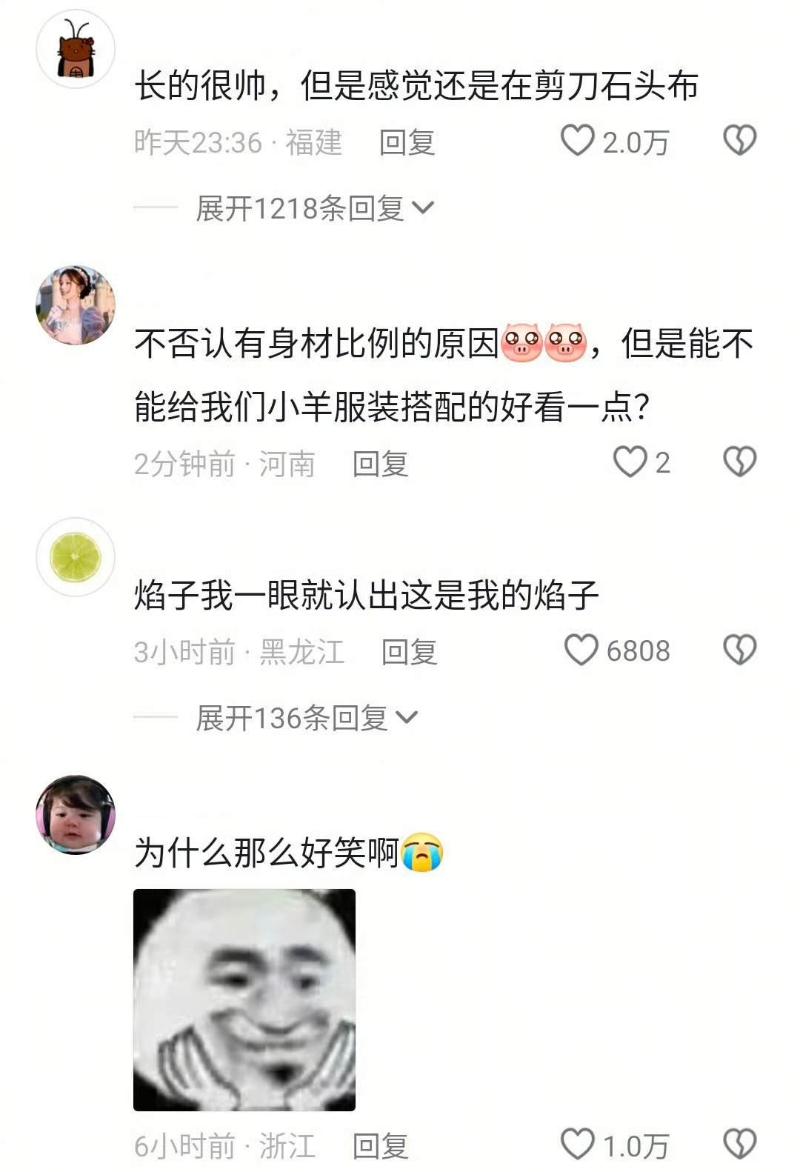Viewport: 800px width, 1172px height.
Task: Open the lime avatar user's profile
Action: 76,557
